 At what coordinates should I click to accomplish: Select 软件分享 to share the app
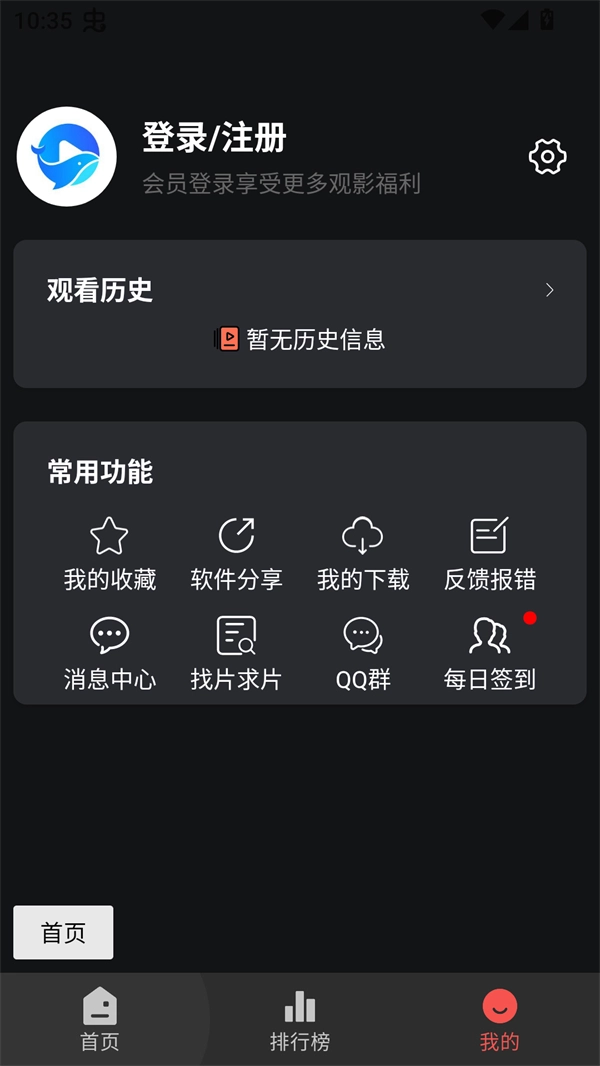[236, 554]
